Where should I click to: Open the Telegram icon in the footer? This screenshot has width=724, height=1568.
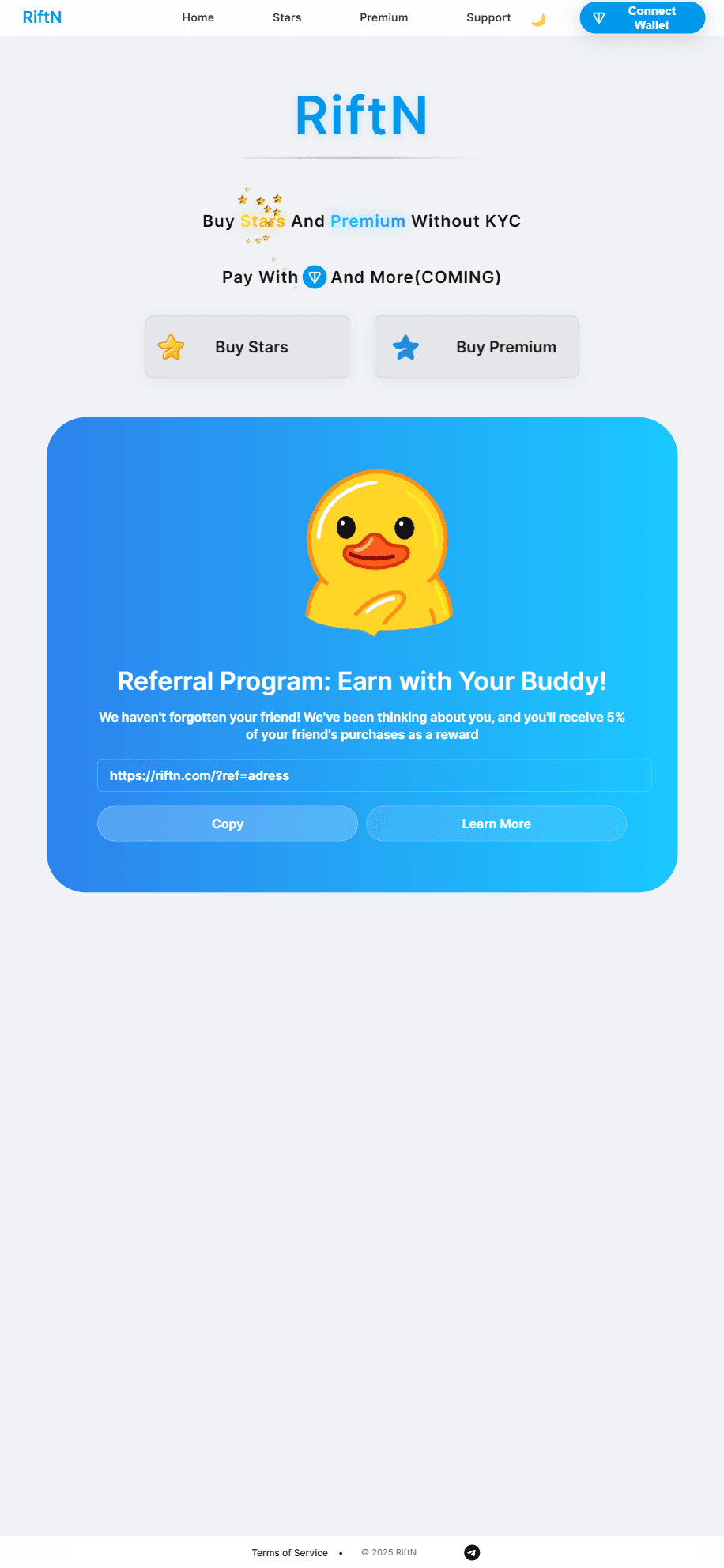tap(472, 1552)
